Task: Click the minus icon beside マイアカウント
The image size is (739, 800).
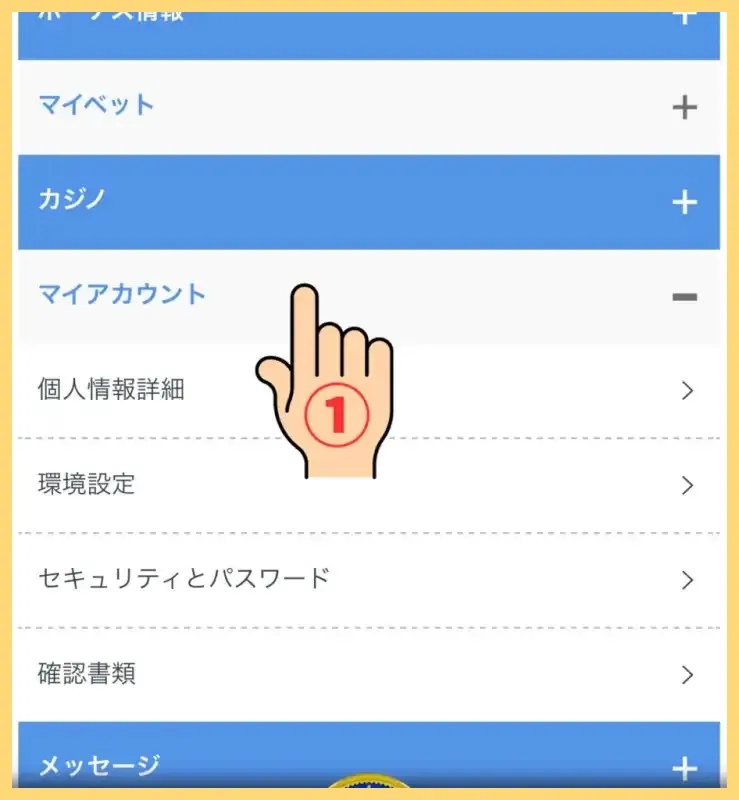Action: click(x=686, y=296)
